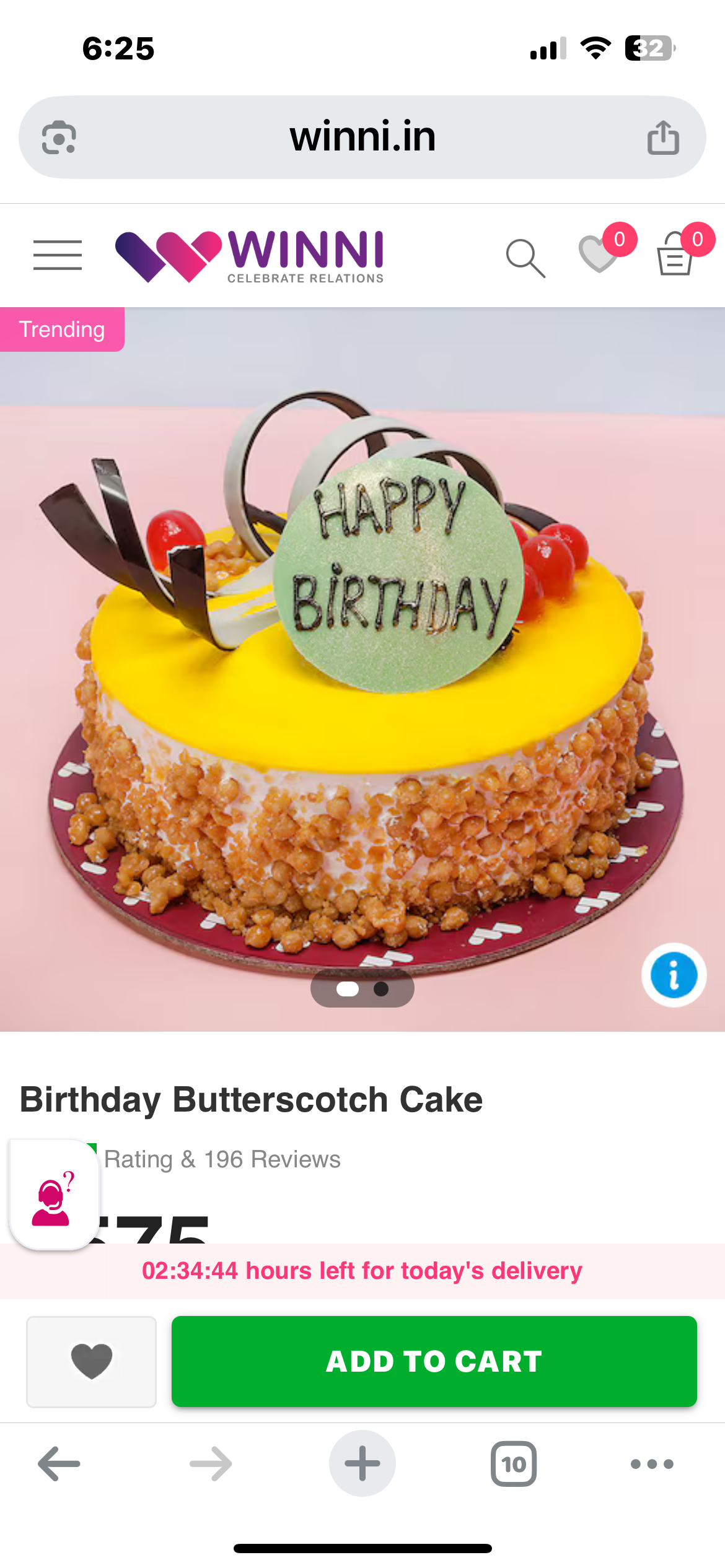Share this page from address bar
This screenshot has height=1568, width=725.
663,137
